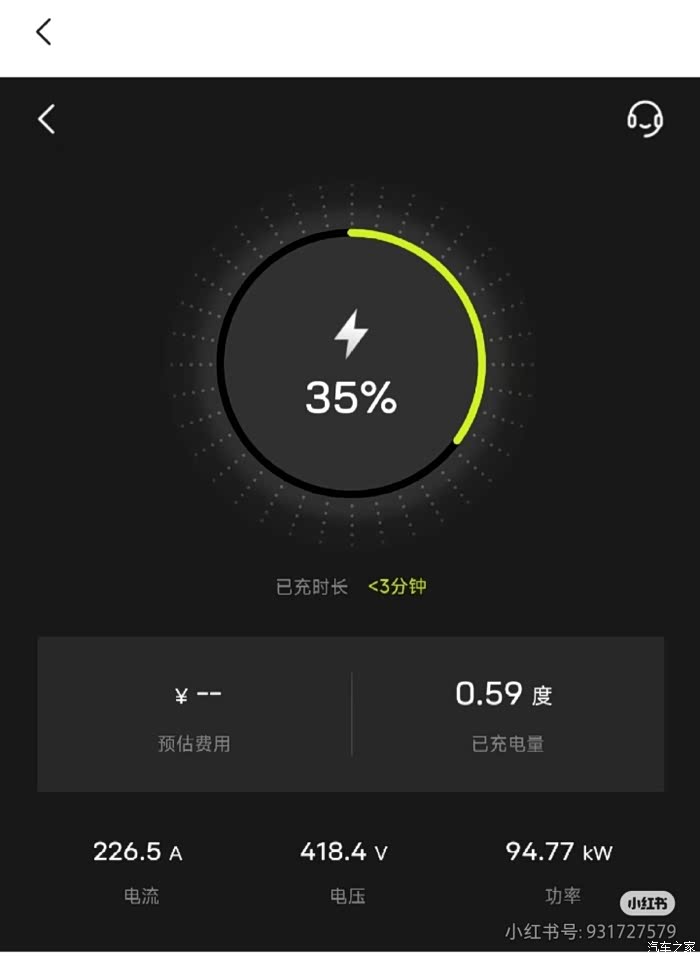Go back using the white top bar arrow
This screenshot has width=700, height=958.
(x=43, y=32)
